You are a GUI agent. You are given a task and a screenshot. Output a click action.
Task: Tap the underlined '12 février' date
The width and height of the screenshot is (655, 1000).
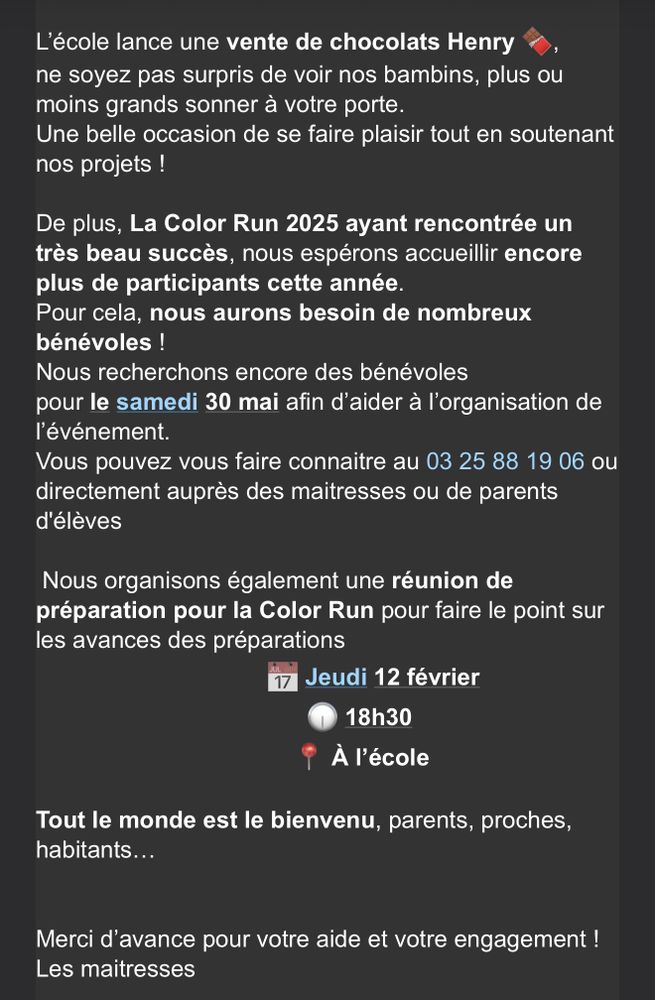(x=427, y=677)
